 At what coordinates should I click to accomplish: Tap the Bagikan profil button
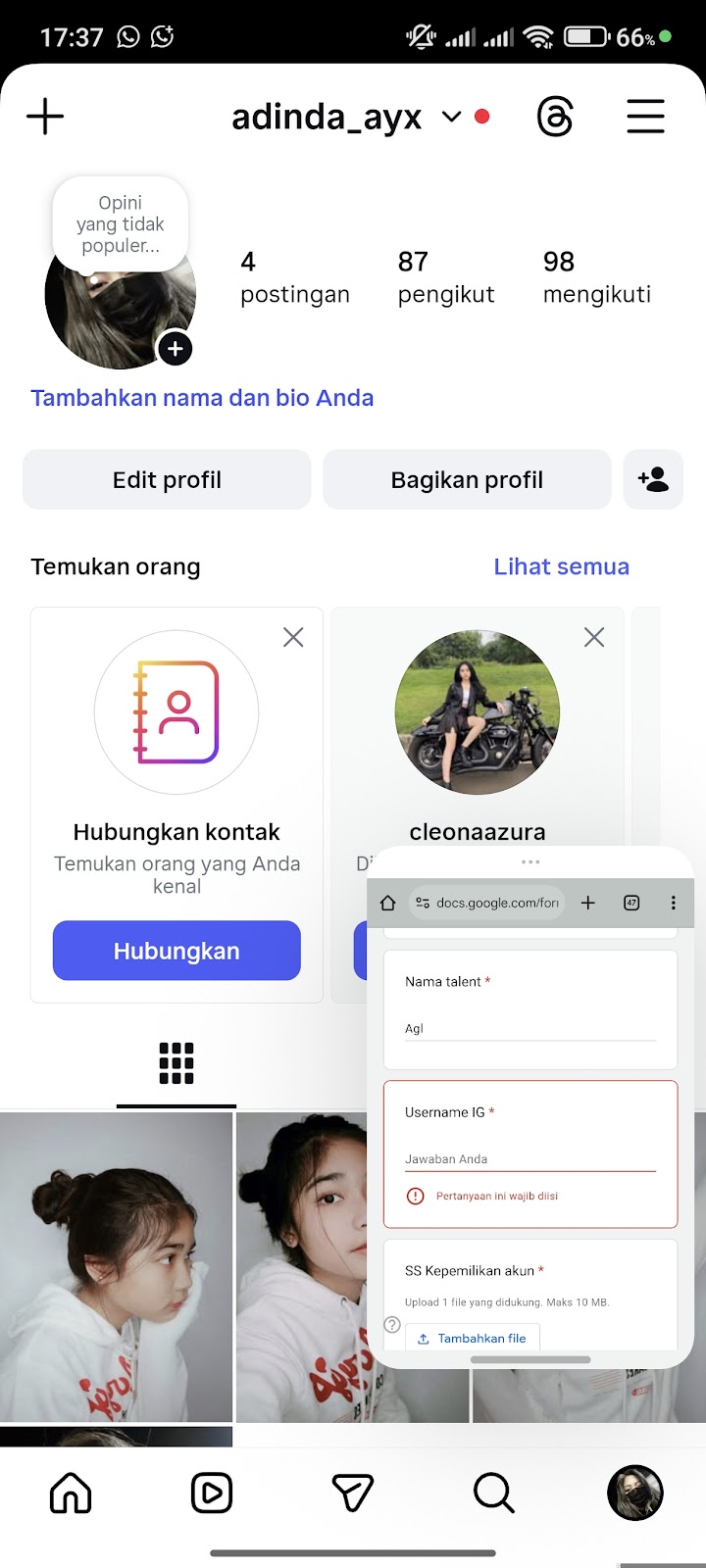pyautogui.click(x=467, y=480)
